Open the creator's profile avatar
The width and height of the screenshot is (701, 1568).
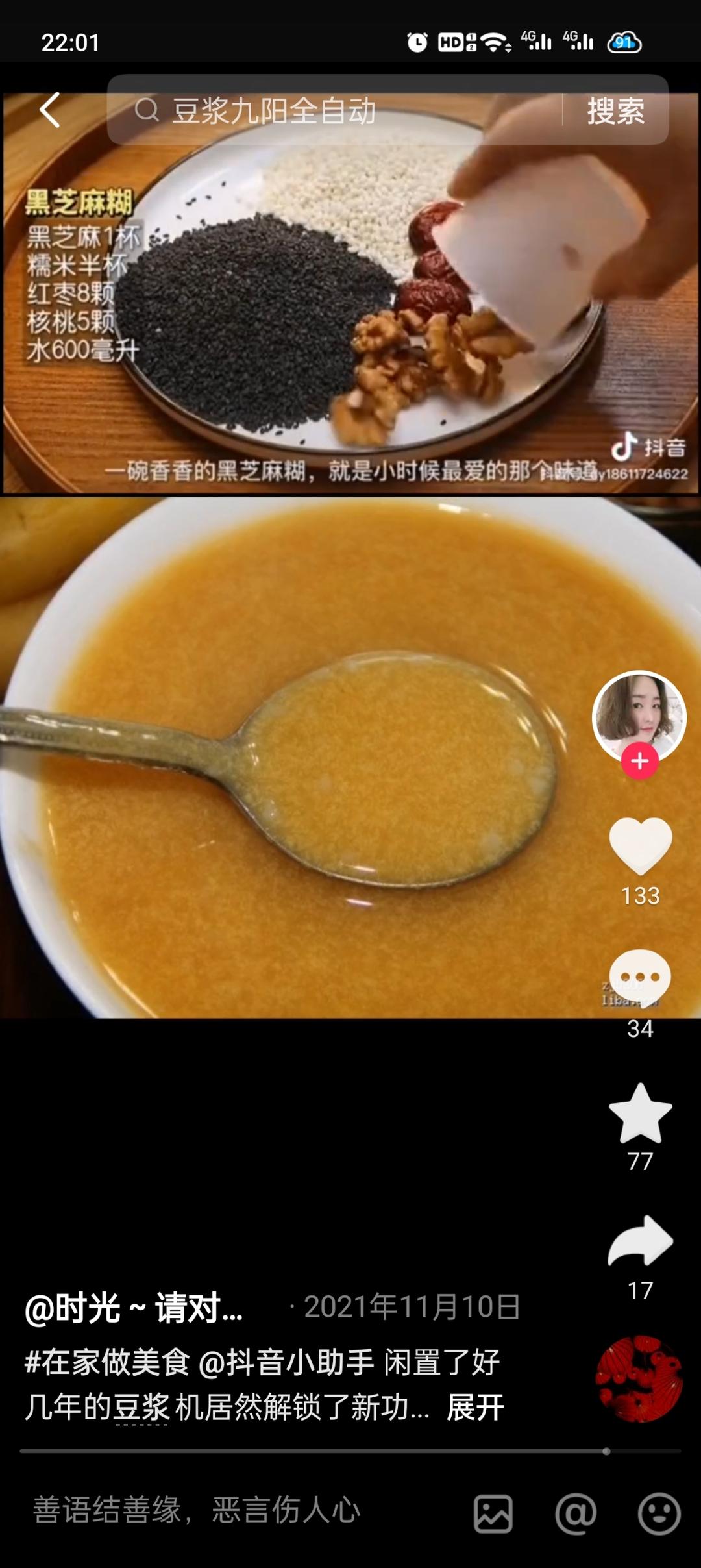(x=639, y=716)
